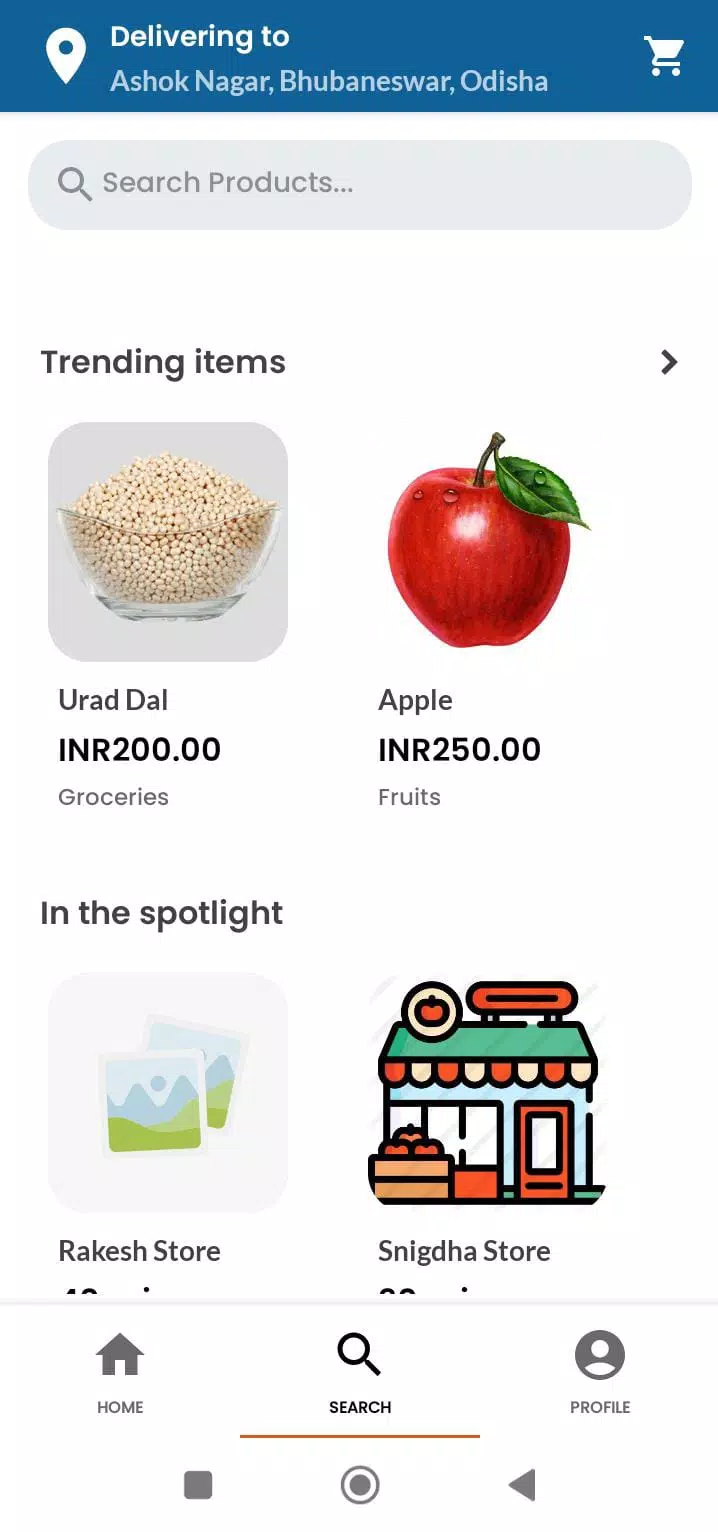Tap the Search Products field
The width and height of the screenshot is (718, 1532).
click(x=360, y=184)
